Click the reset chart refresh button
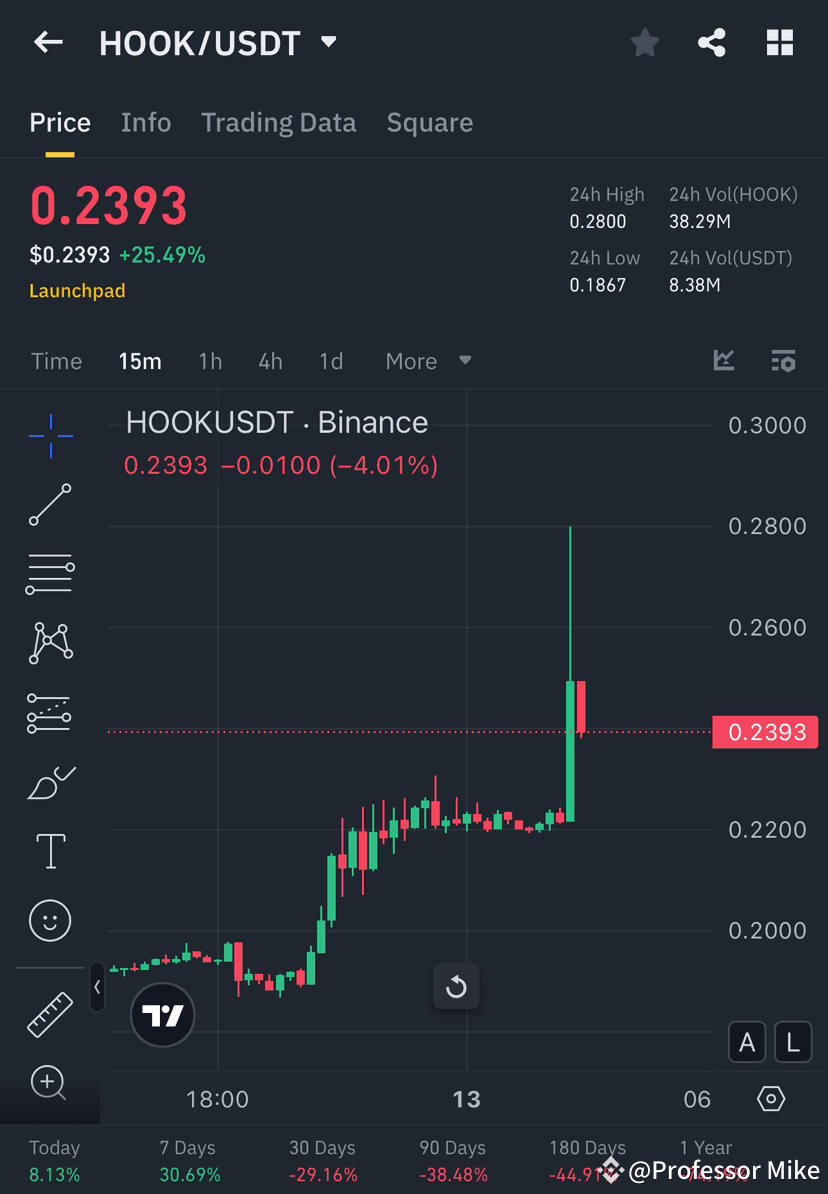Image resolution: width=828 pixels, height=1194 pixels. tap(456, 987)
